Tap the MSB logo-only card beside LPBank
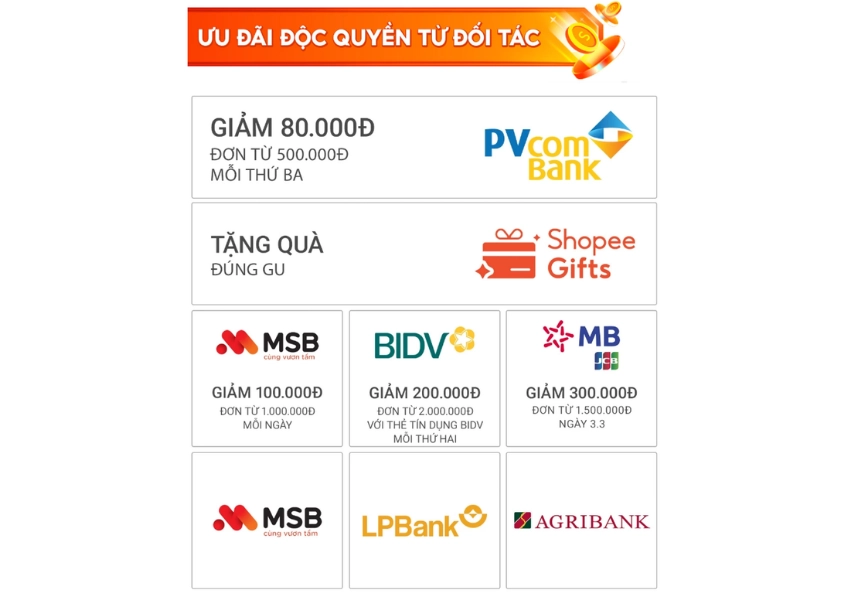Viewport: 850px width, 600px height. coord(267,520)
